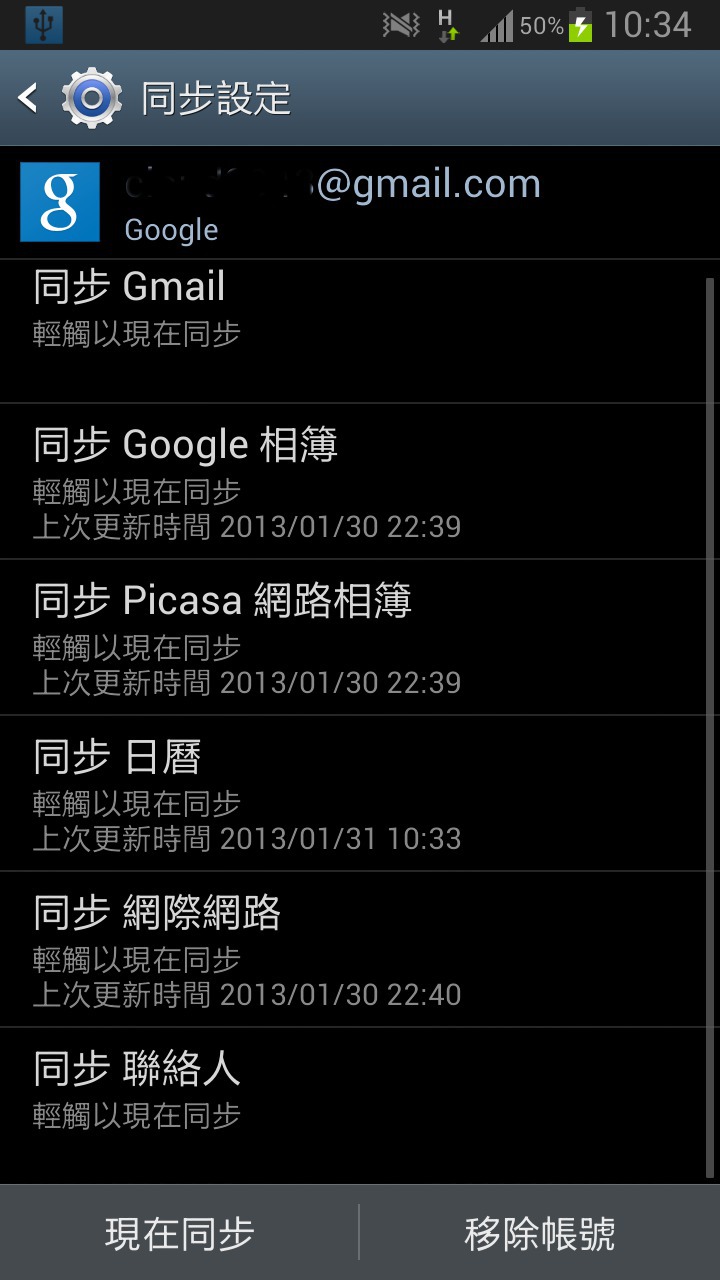Image resolution: width=720 pixels, height=1280 pixels.
Task: Go back from 同步設定 screen
Action: click(30, 98)
